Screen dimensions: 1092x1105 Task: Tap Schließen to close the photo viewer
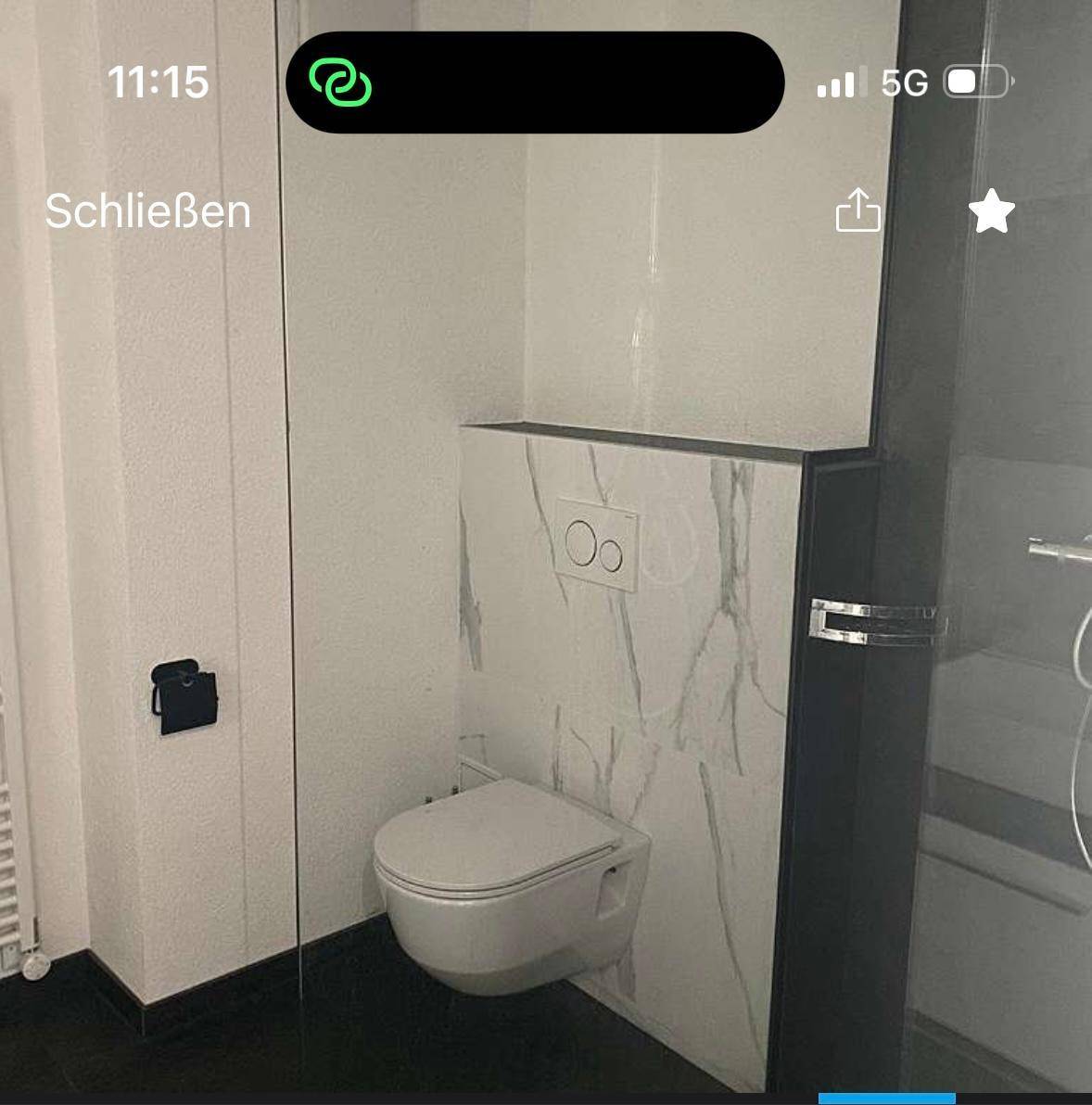click(148, 211)
